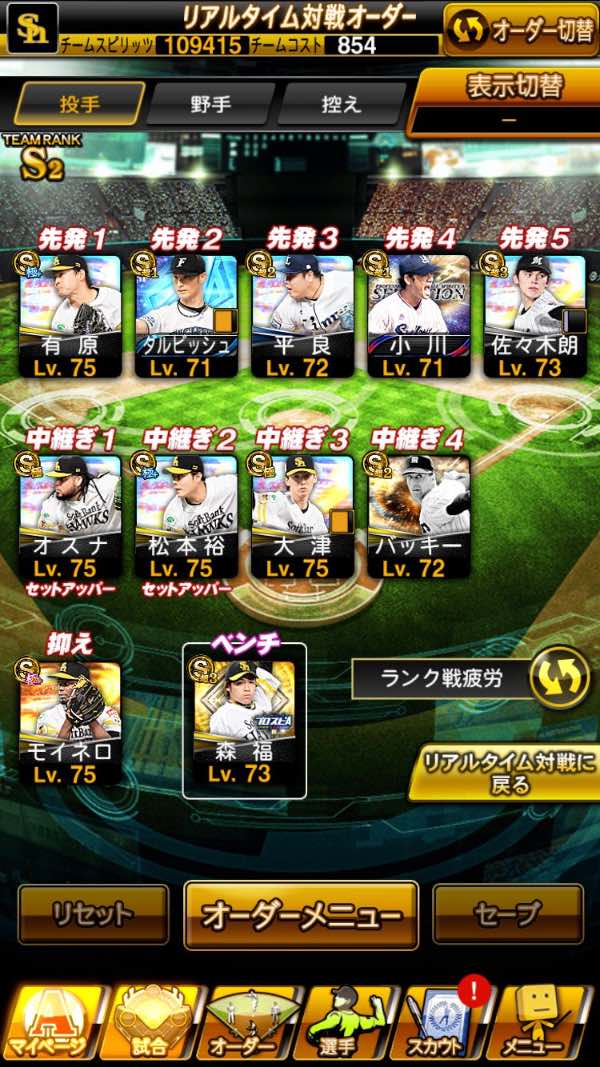Tap the リセット button
The width and height of the screenshot is (600, 1067).
(x=93, y=914)
